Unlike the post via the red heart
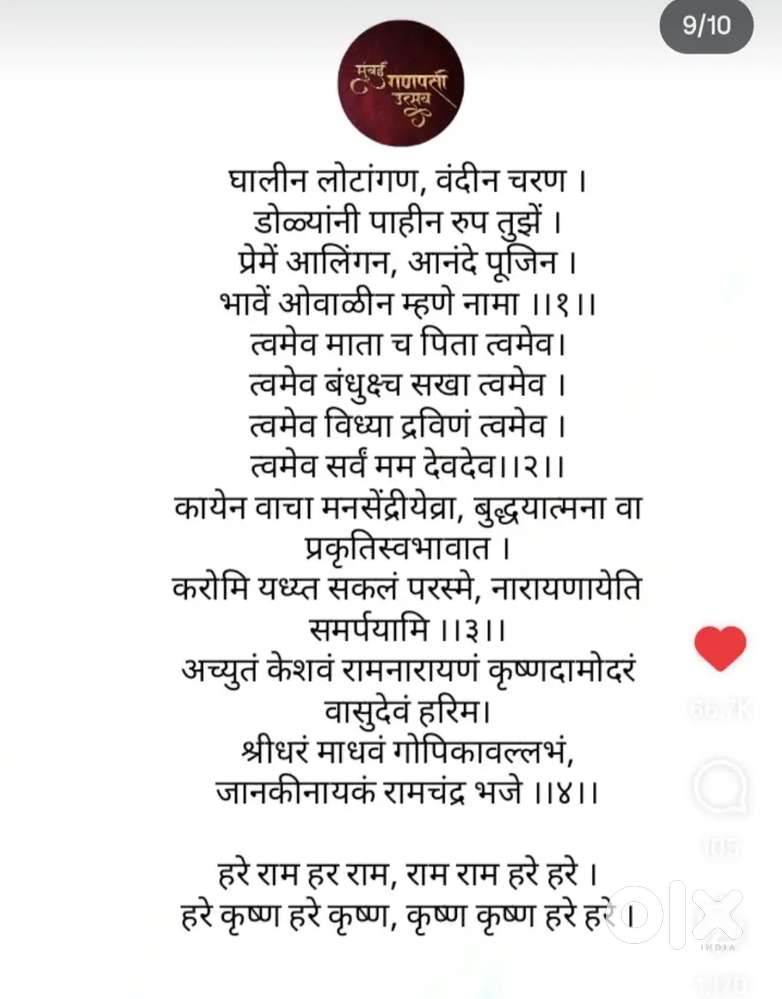This screenshot has width=782, height=999. tap(720, 649)
